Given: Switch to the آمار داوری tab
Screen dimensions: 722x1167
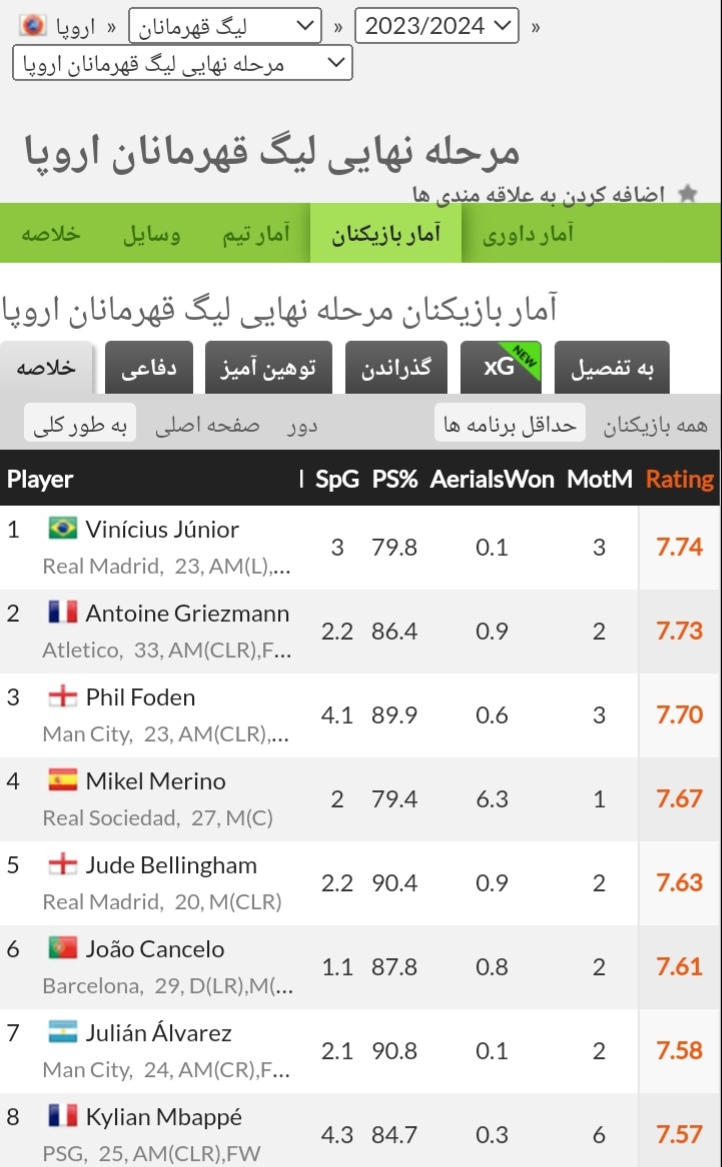Looking at the screenshot, I should 528,234.
